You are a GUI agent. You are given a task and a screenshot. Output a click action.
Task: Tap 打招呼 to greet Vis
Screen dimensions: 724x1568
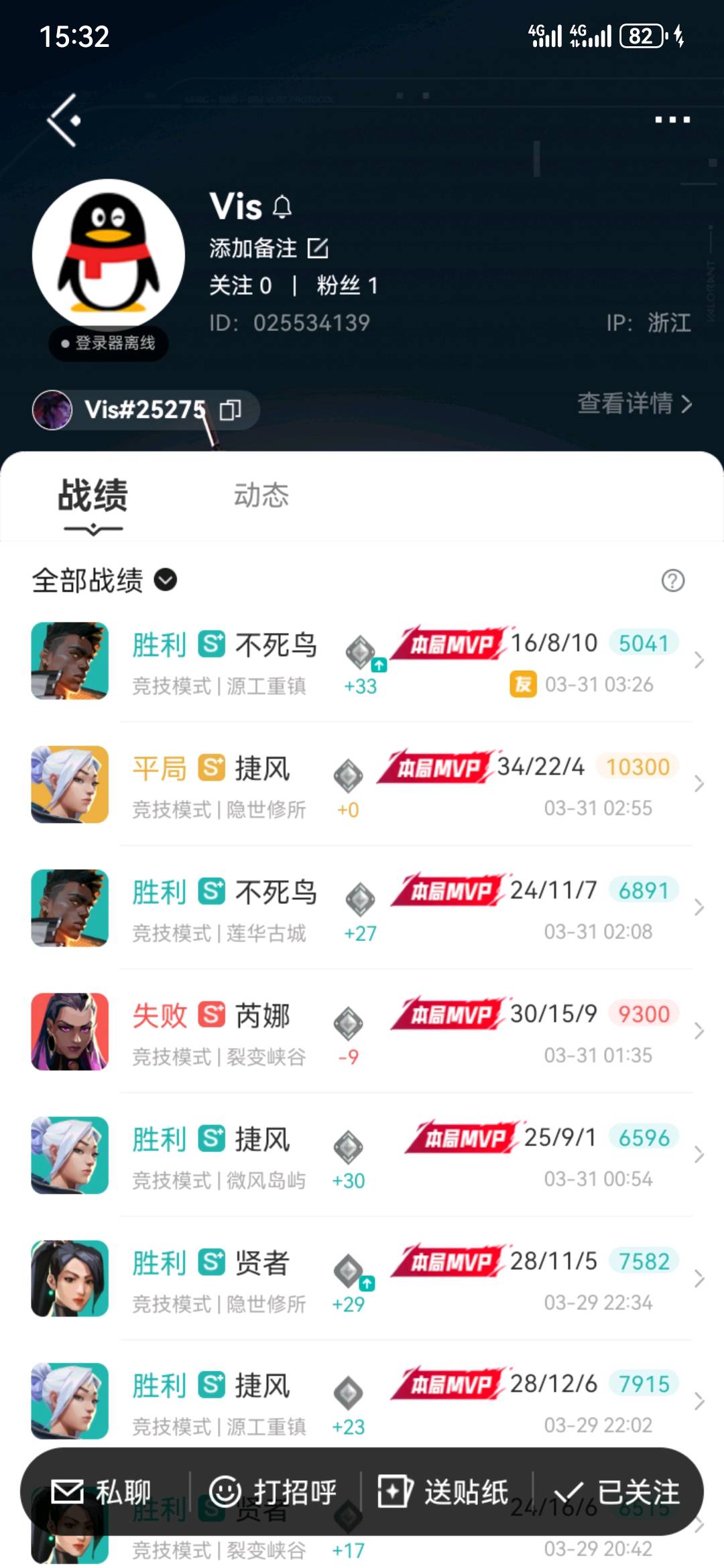click(x=274, y=1492)
